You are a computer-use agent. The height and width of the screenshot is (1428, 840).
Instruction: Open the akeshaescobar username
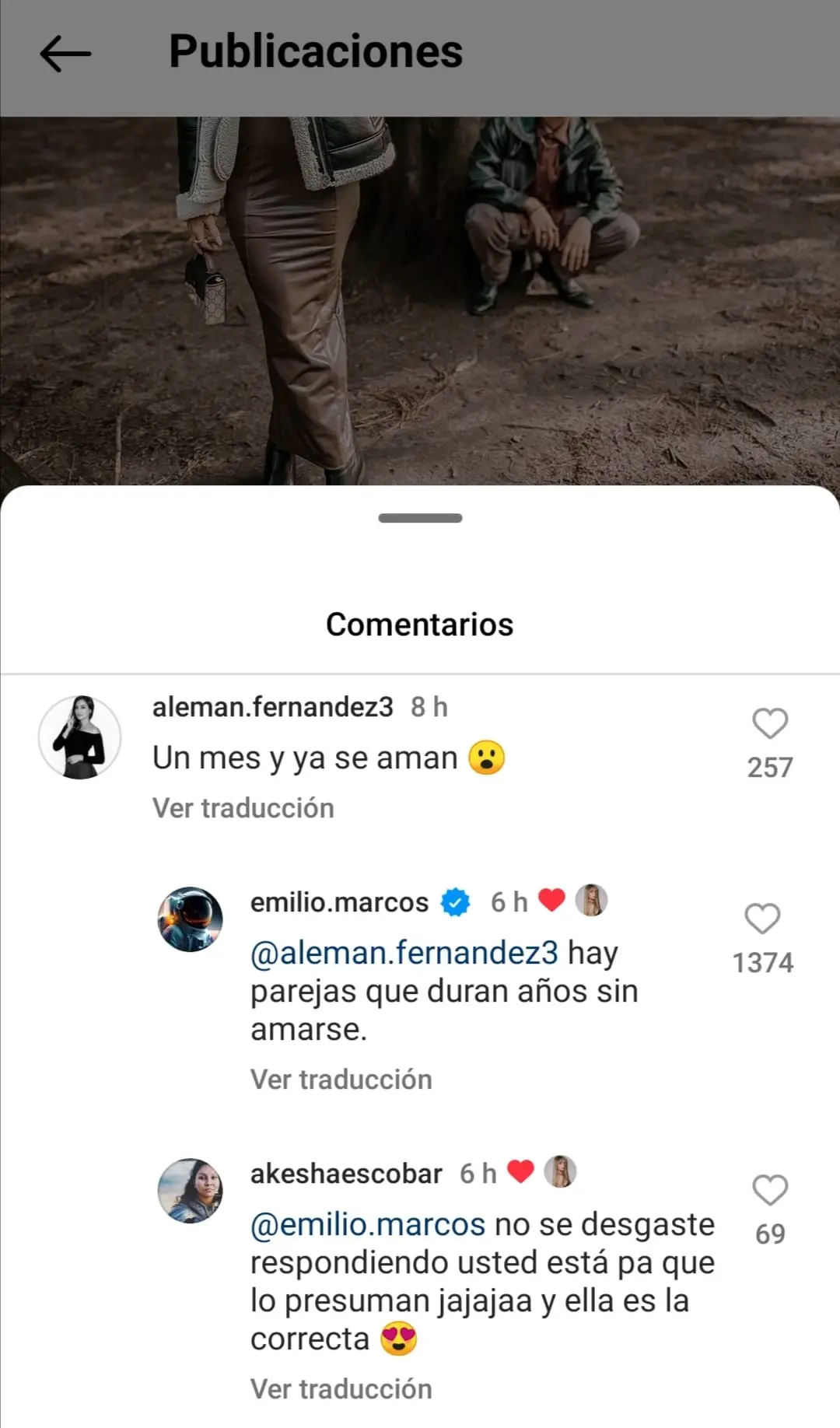point(346,1174)
